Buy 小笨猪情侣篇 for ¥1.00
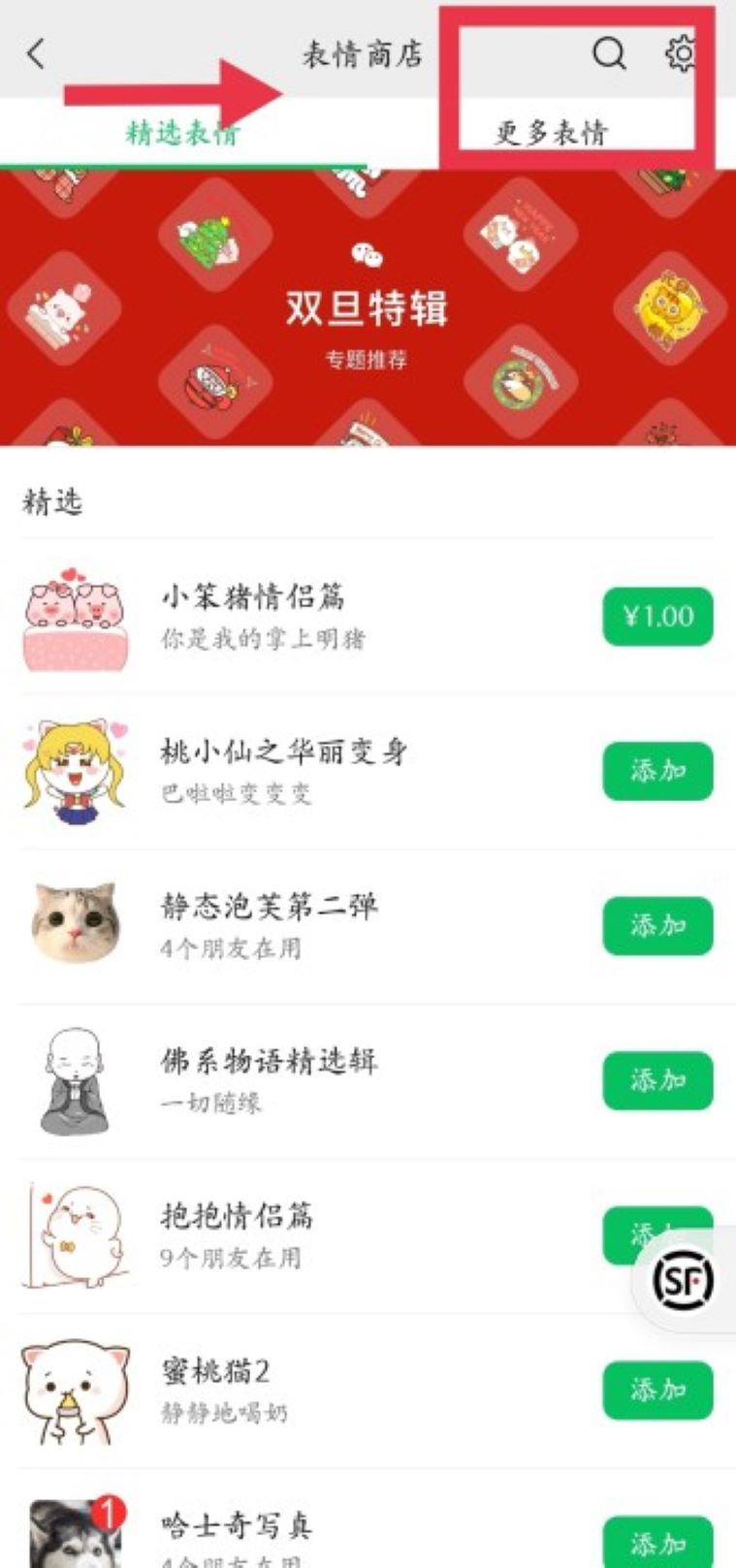This screenshot has height=1568, width=736. coord(657,617)
